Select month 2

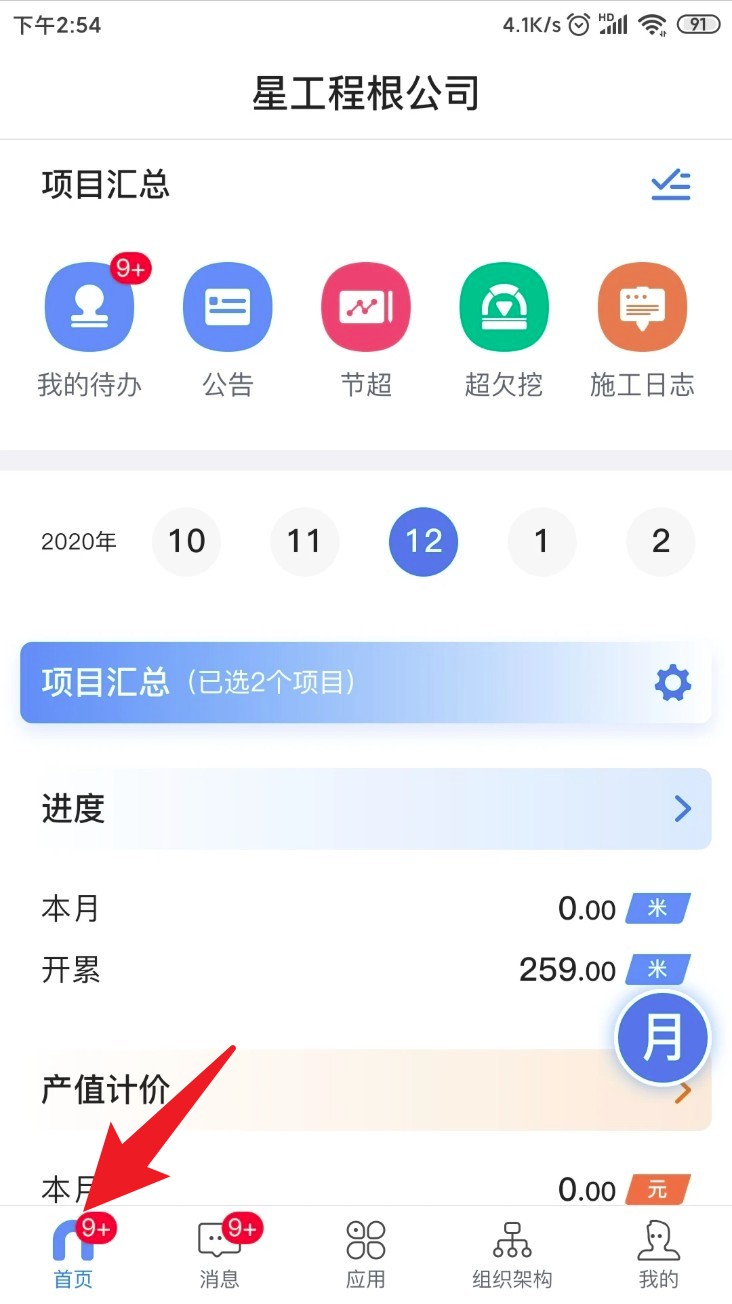(x=660, y=542)
